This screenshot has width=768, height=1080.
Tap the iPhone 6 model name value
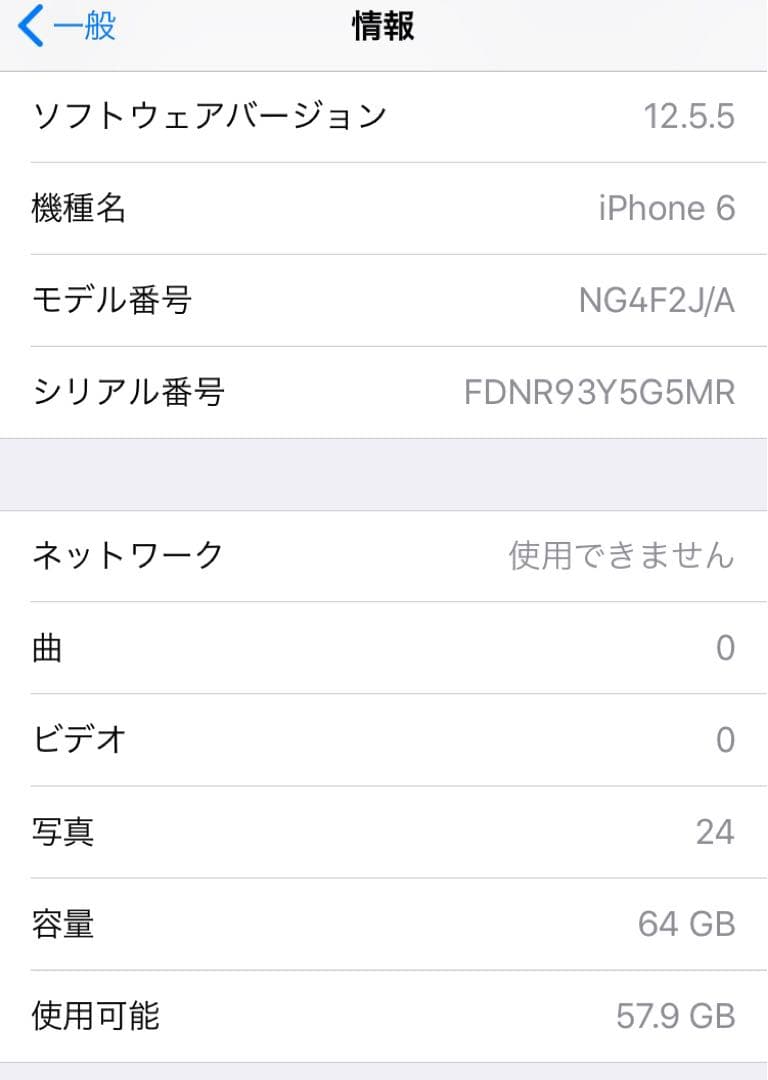coord(668,208)
